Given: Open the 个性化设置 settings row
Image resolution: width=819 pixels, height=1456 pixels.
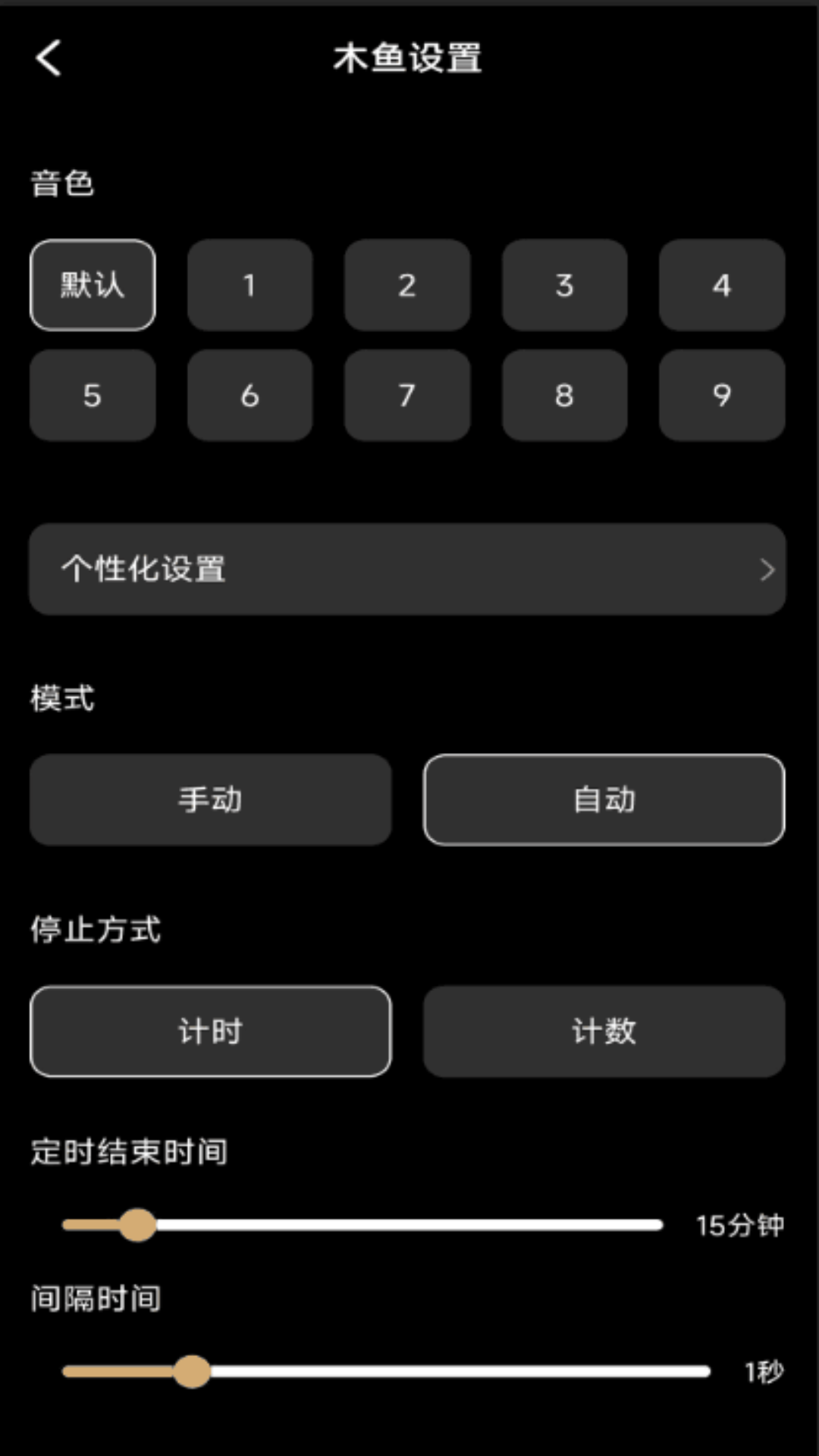Looking at the screenshot, I should coord(409,570).
